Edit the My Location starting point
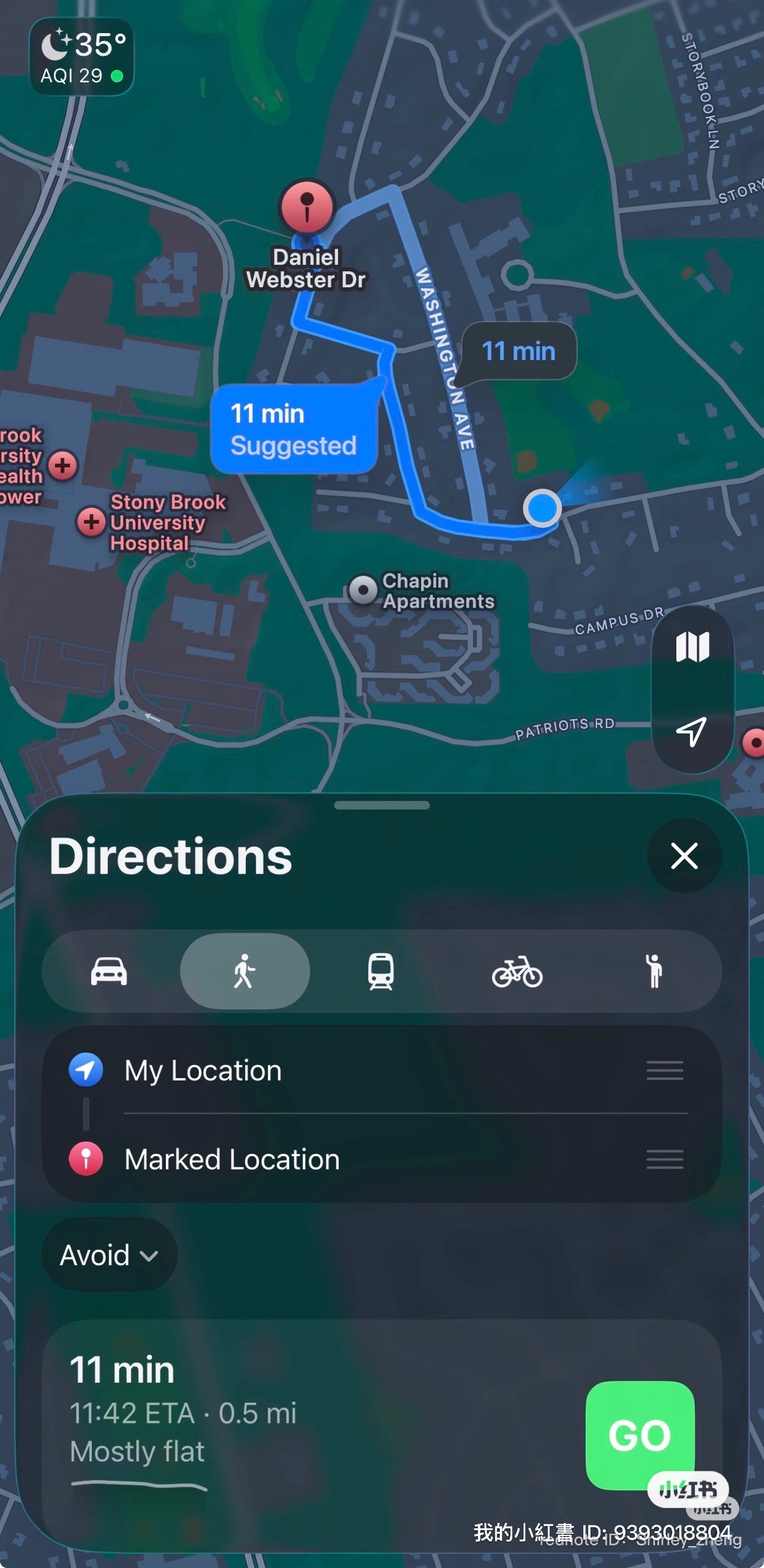This screenshot has height=1568, width=764. coord(203,1070)
